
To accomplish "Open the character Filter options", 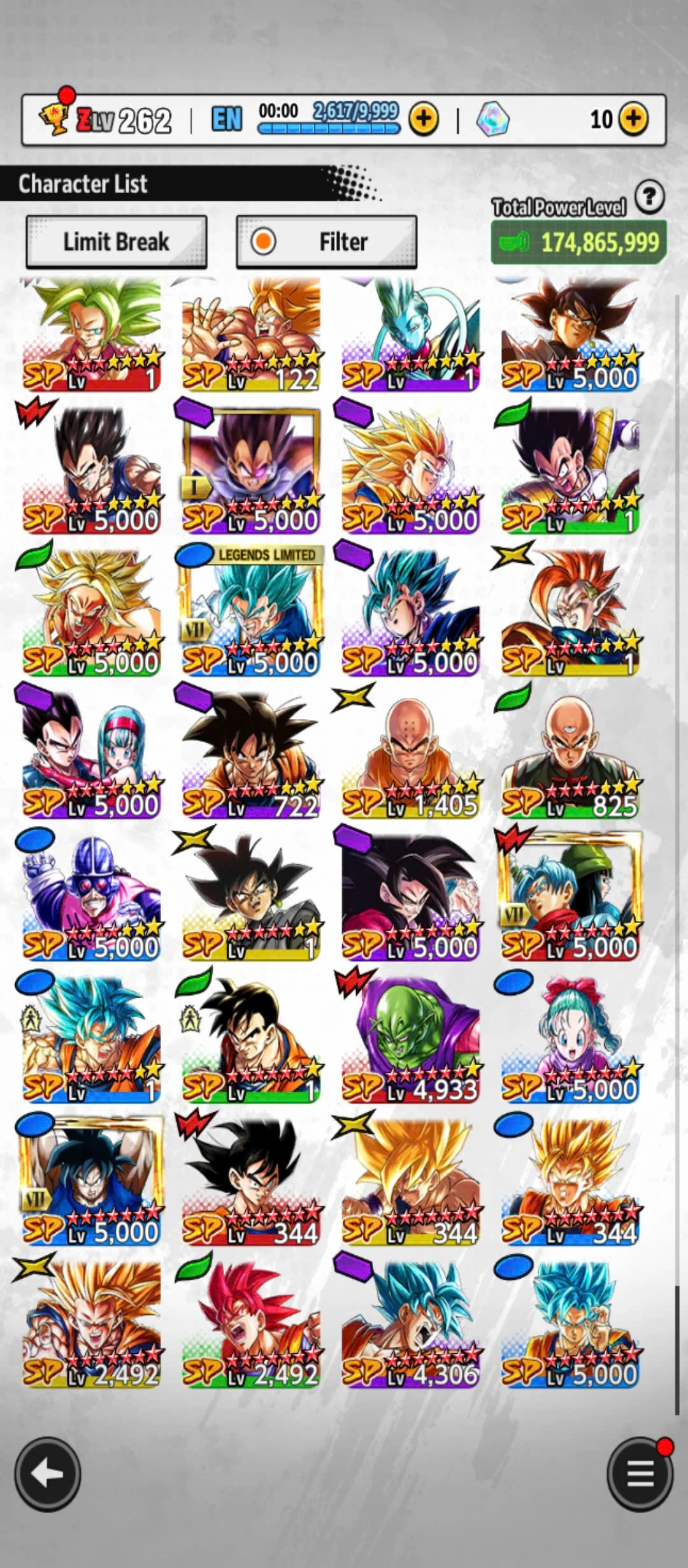I will point(326,242).
